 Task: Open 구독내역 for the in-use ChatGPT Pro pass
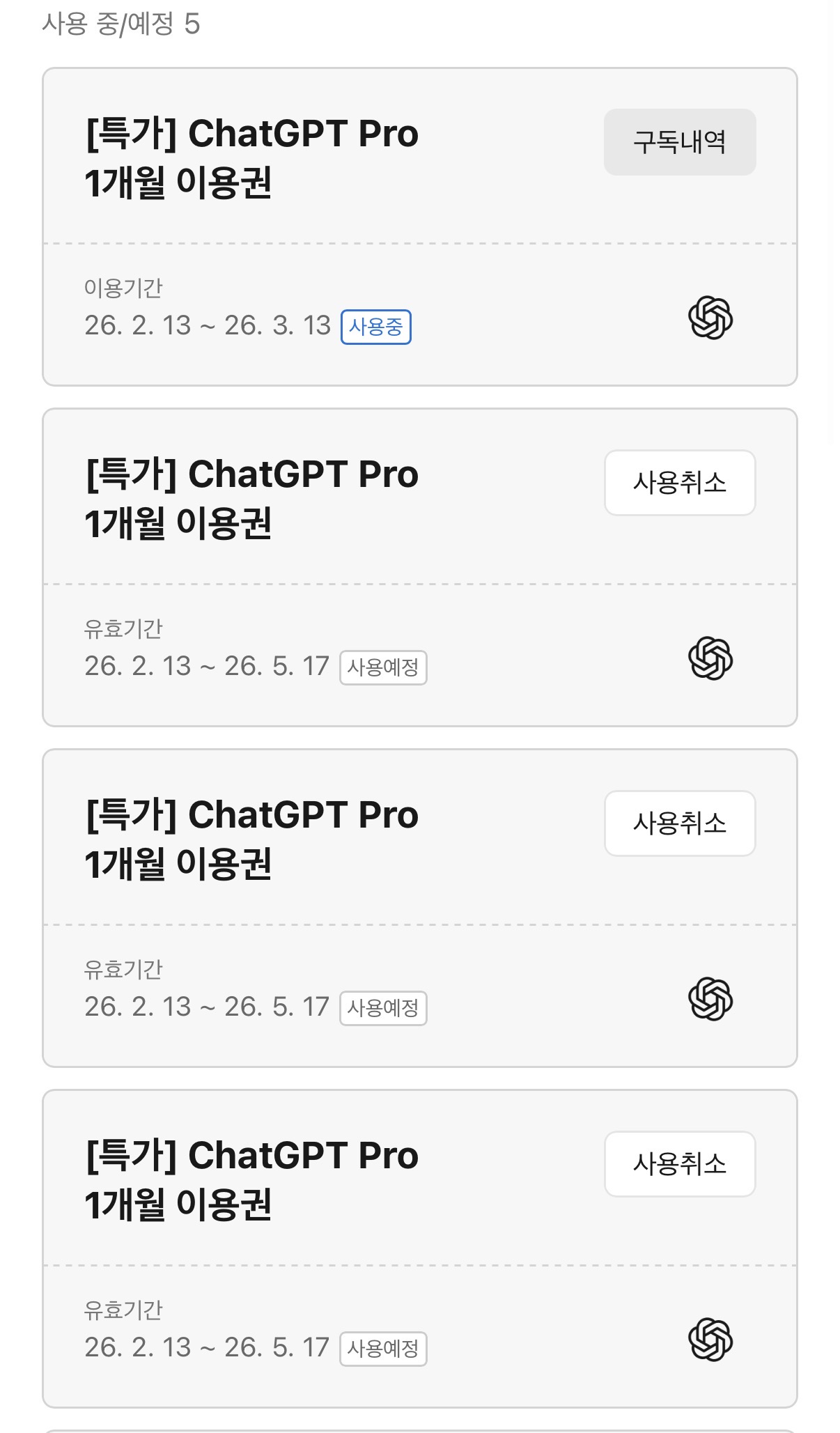pyautogui.click(x=679, y=142)
